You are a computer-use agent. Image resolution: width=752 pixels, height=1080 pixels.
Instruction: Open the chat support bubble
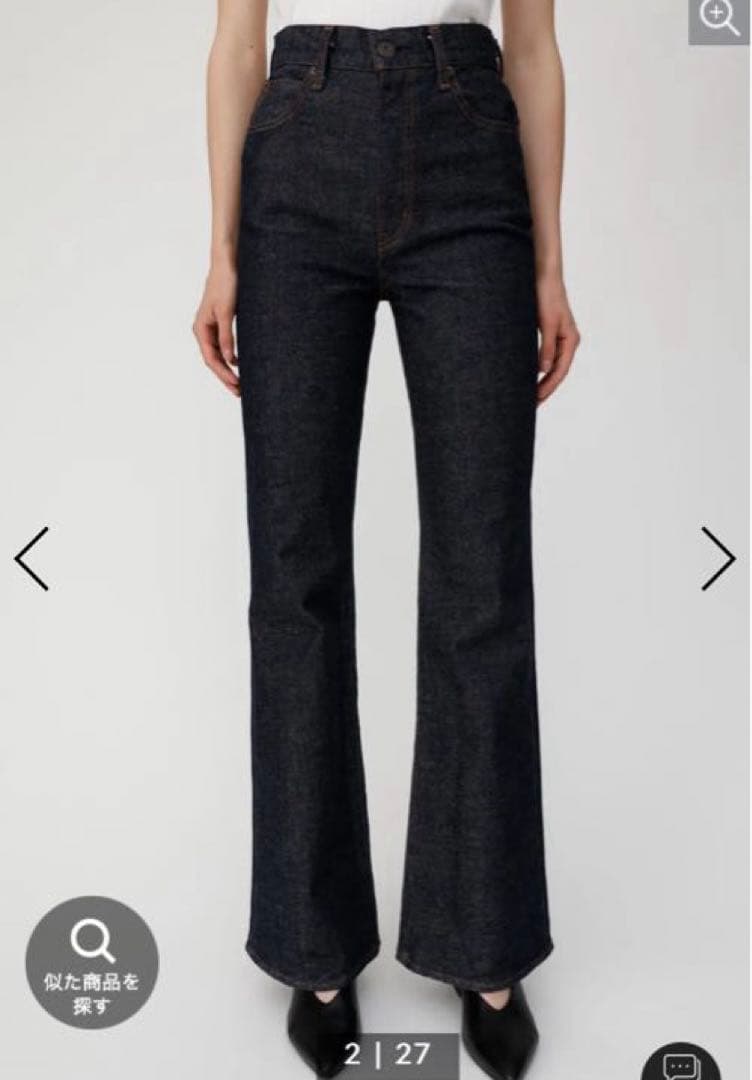tap(680, 1064)
